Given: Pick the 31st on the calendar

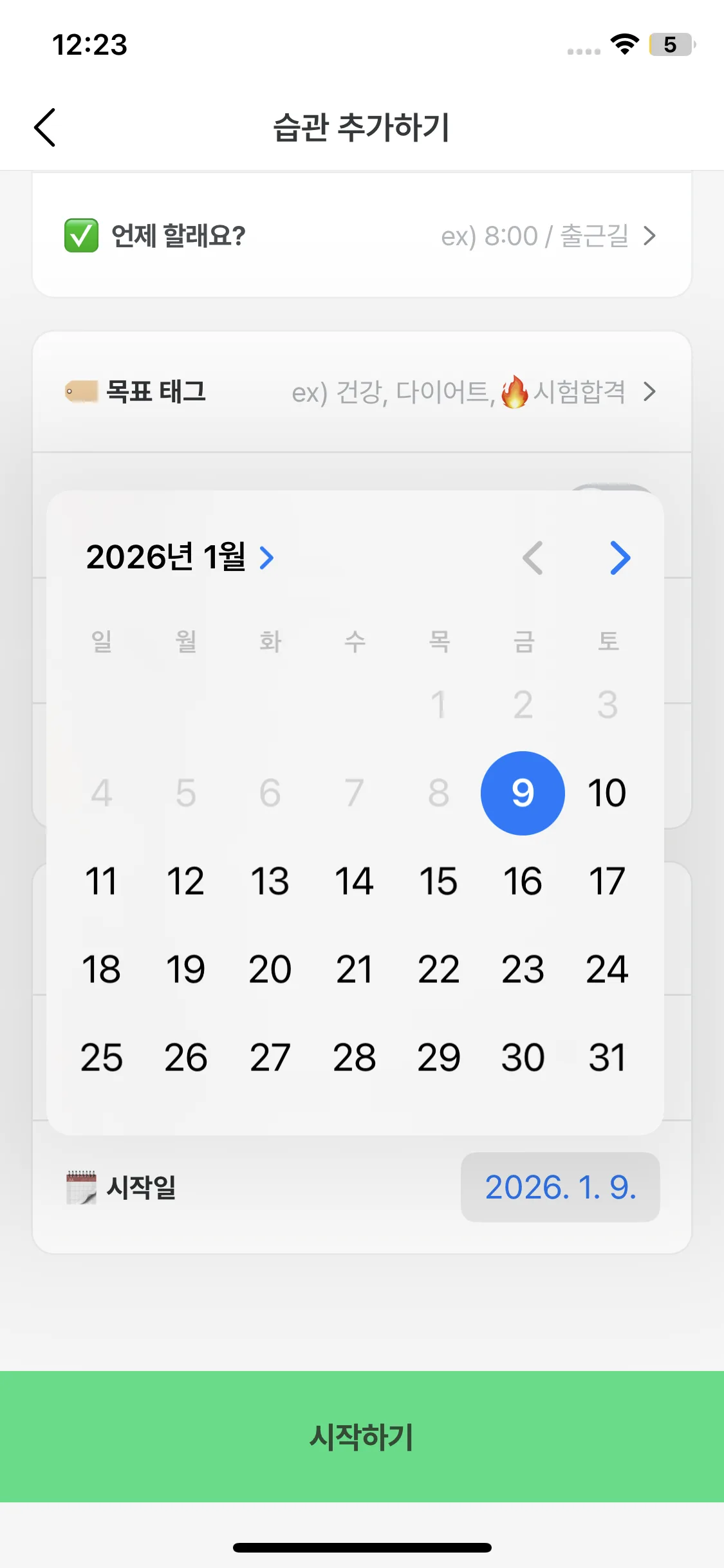Looking at the screenshot, I should coord(607,1058).
